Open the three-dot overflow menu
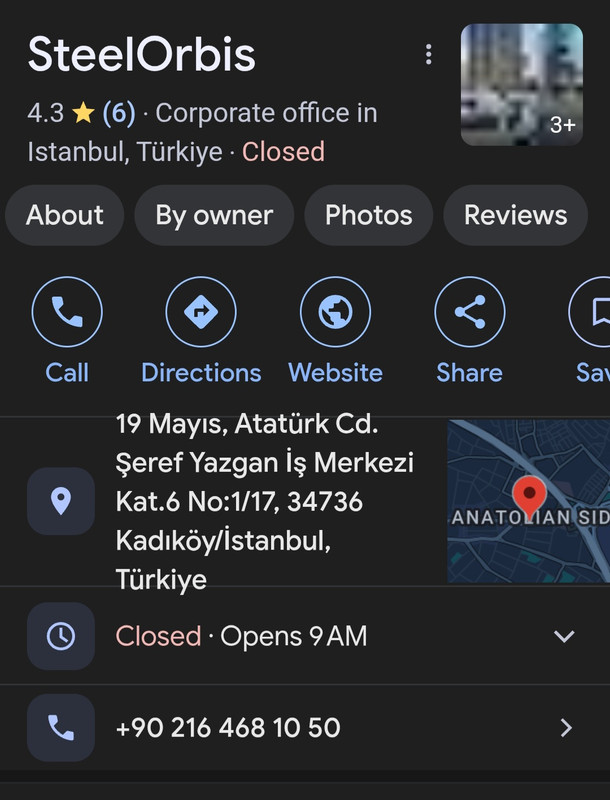The height and width of the screenshot is (800, 610). (x=429, y=54)
